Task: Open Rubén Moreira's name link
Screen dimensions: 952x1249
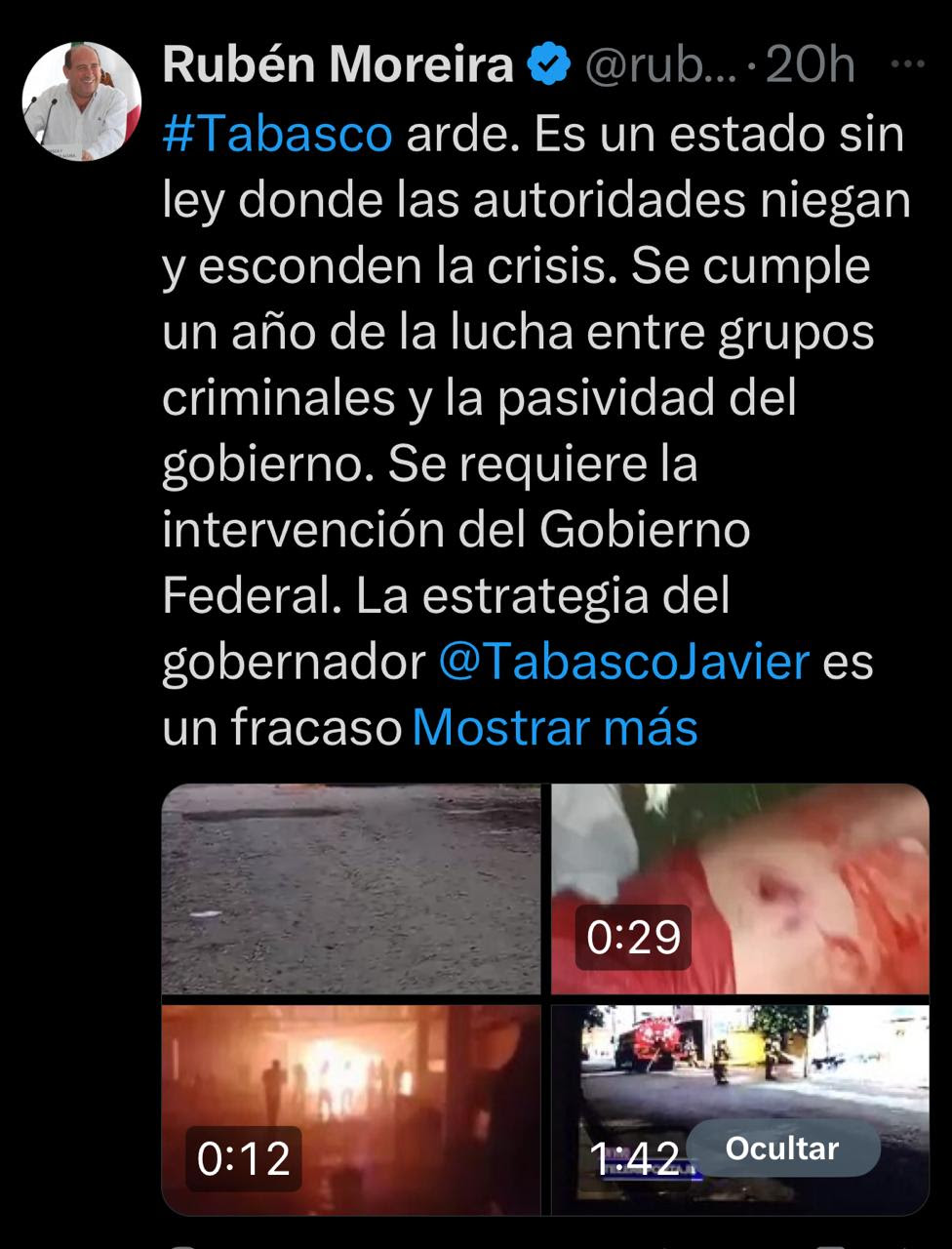Action: click(337, 65)
